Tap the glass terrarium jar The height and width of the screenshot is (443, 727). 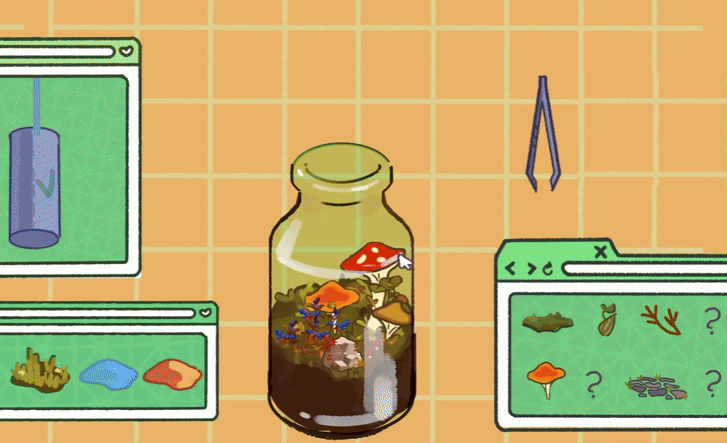coord(342,300)
